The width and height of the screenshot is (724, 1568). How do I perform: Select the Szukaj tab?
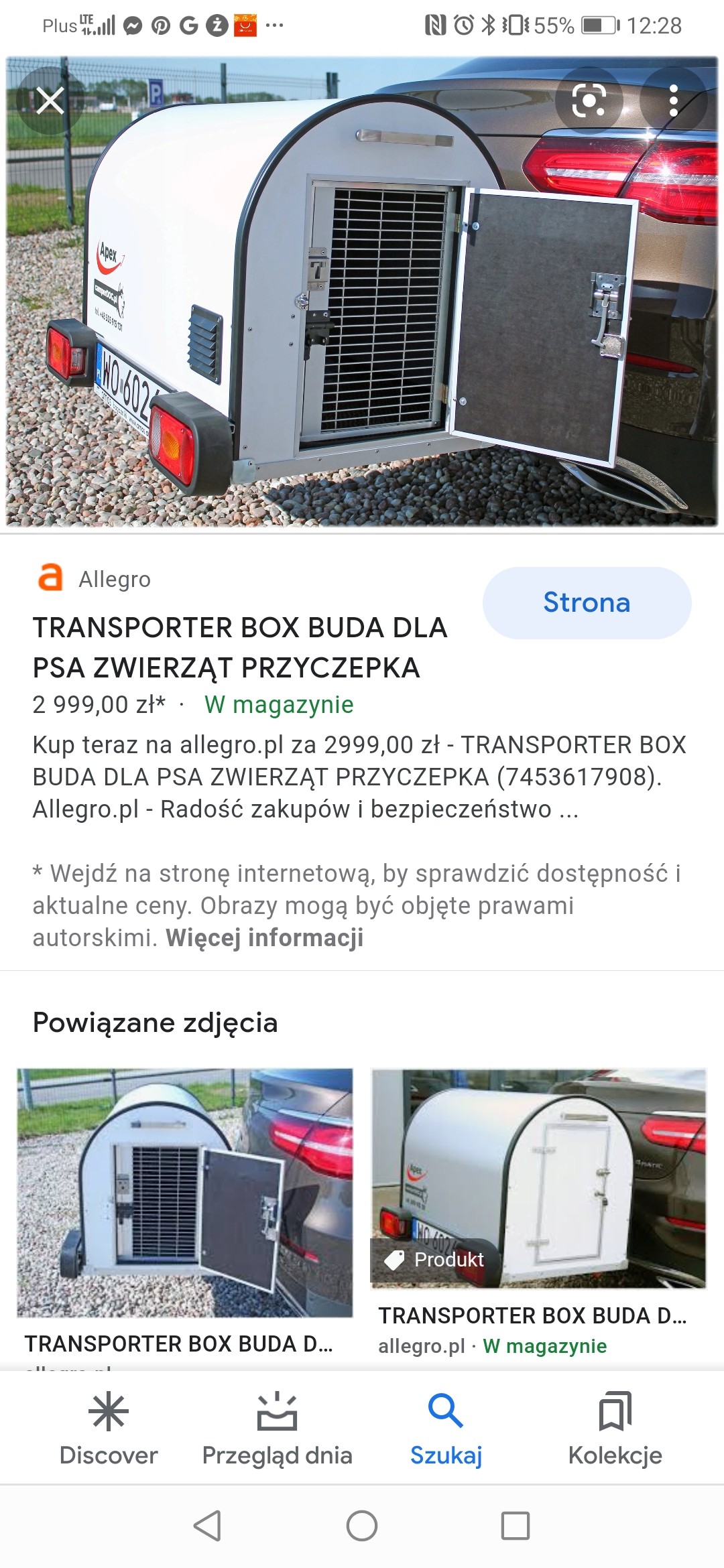coord(446,1427)
